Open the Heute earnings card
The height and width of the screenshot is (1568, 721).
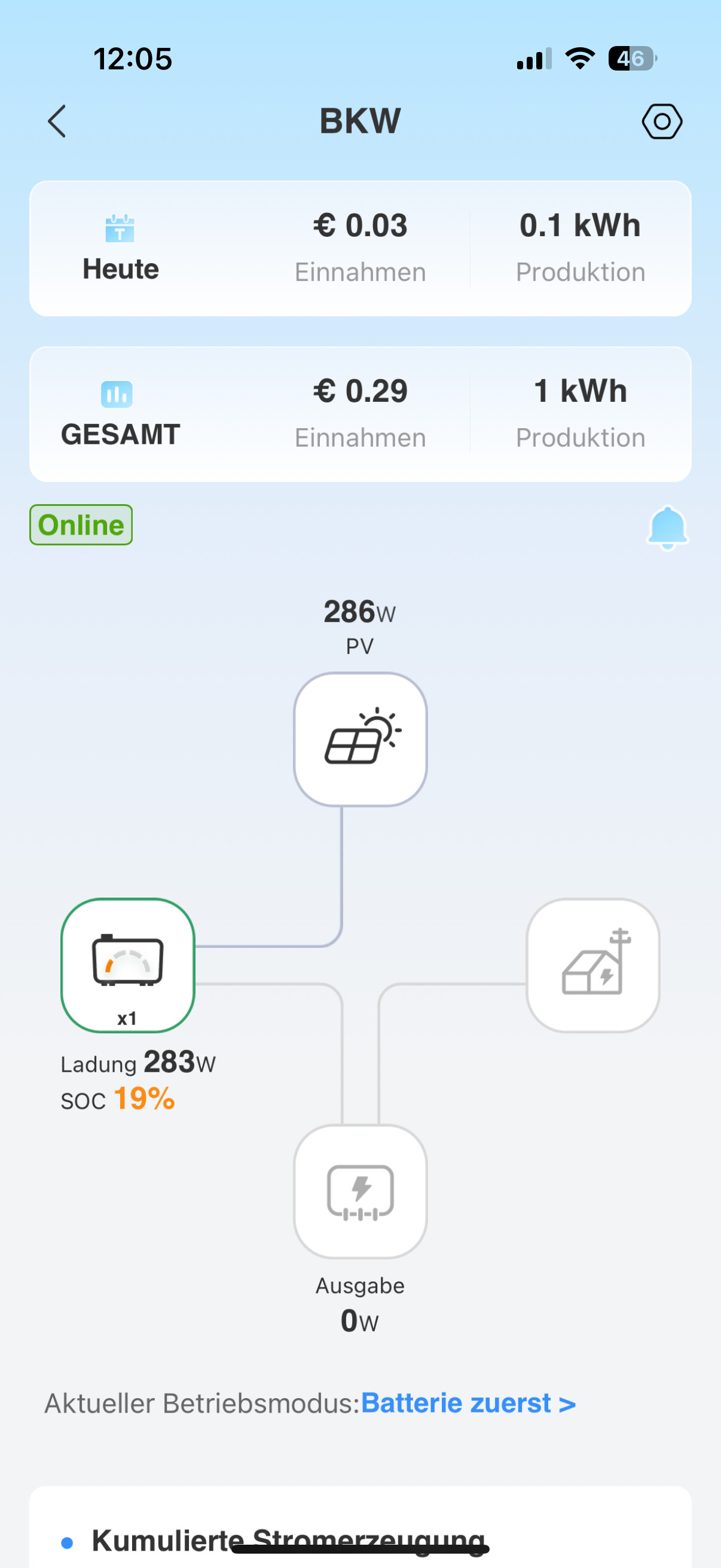coord(360,248)
